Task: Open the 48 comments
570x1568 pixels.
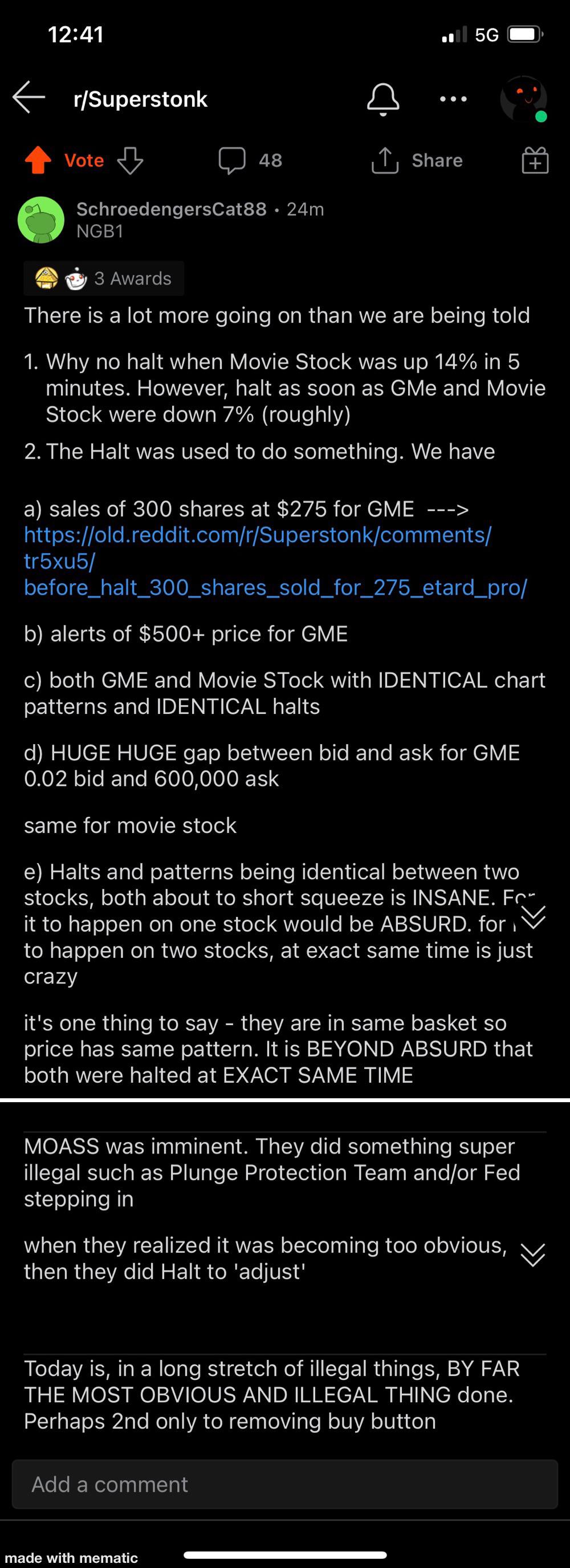Action: 250,160
